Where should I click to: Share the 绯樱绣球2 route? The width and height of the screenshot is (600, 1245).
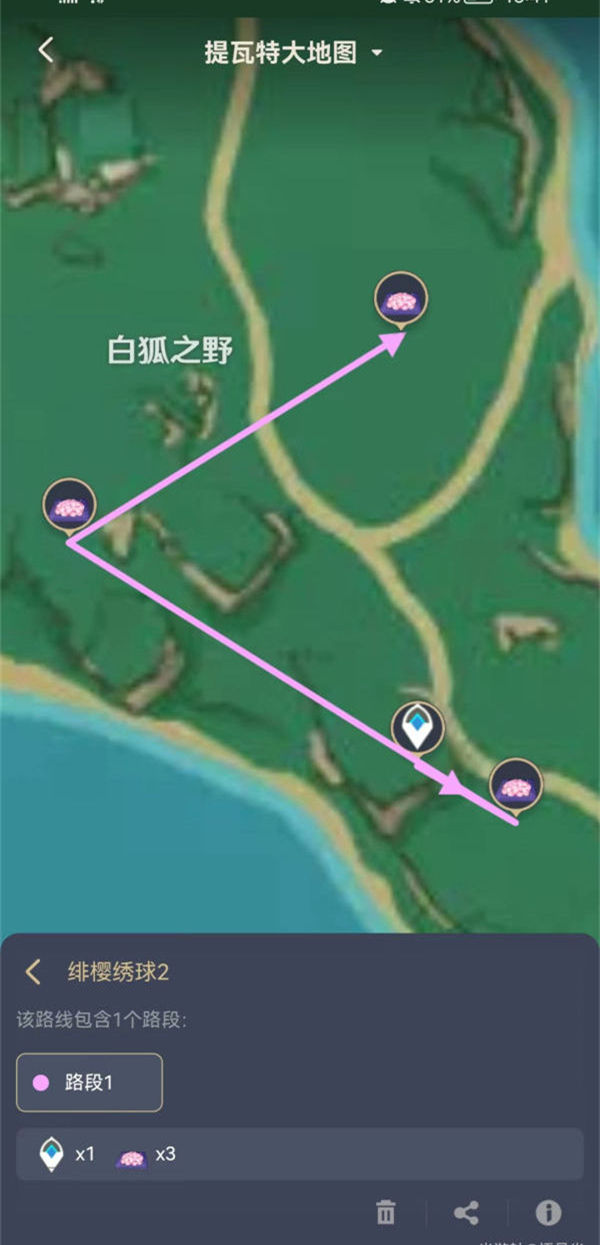[466, 1213]
